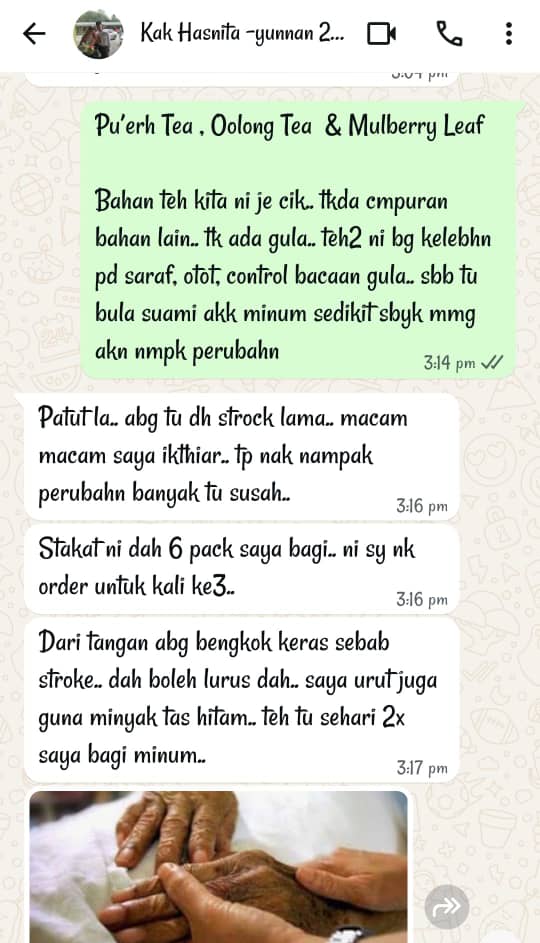This screenshot has width=540, height=943.
Task: Open Kak Hasnita's profile picture
Action: (x=98, y=34)
